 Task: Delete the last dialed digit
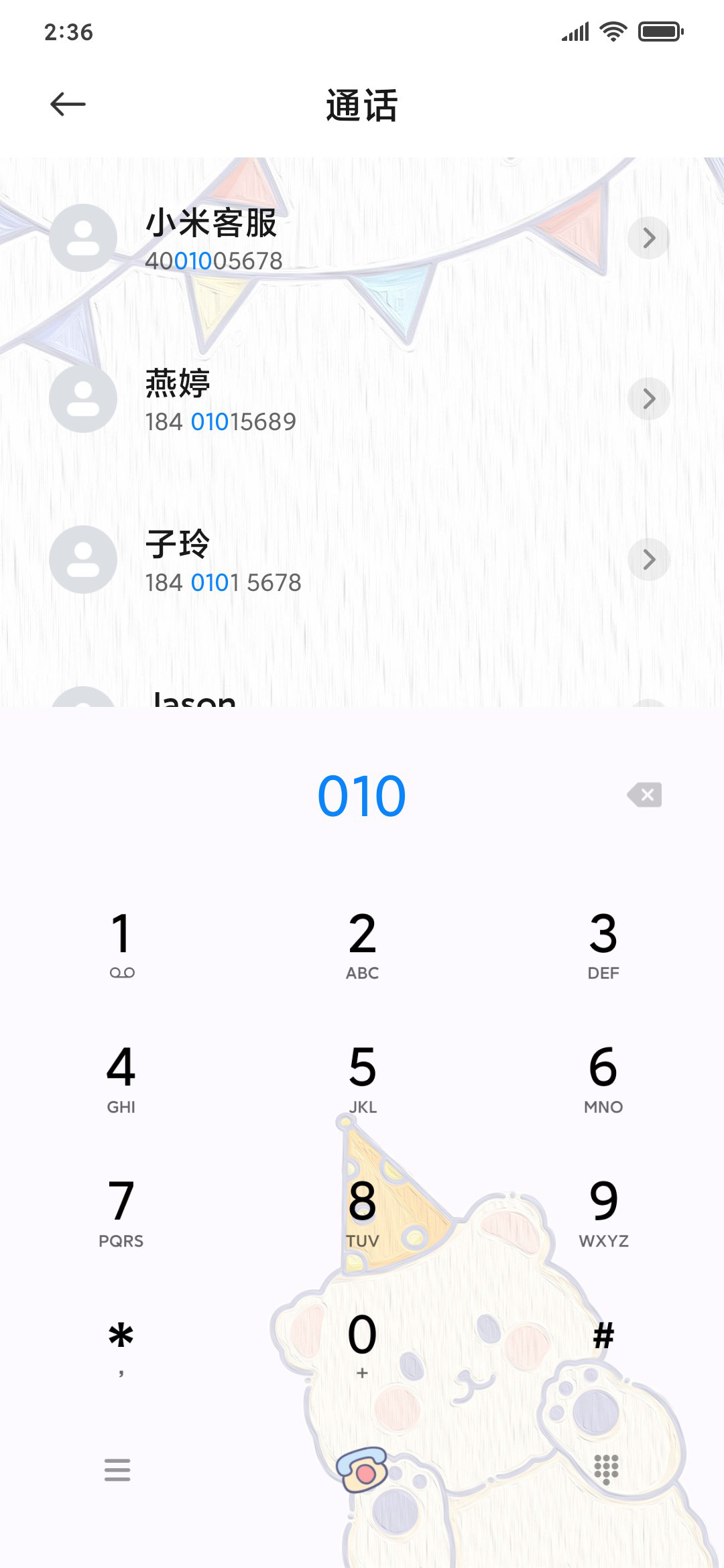(x=644, y=795)
